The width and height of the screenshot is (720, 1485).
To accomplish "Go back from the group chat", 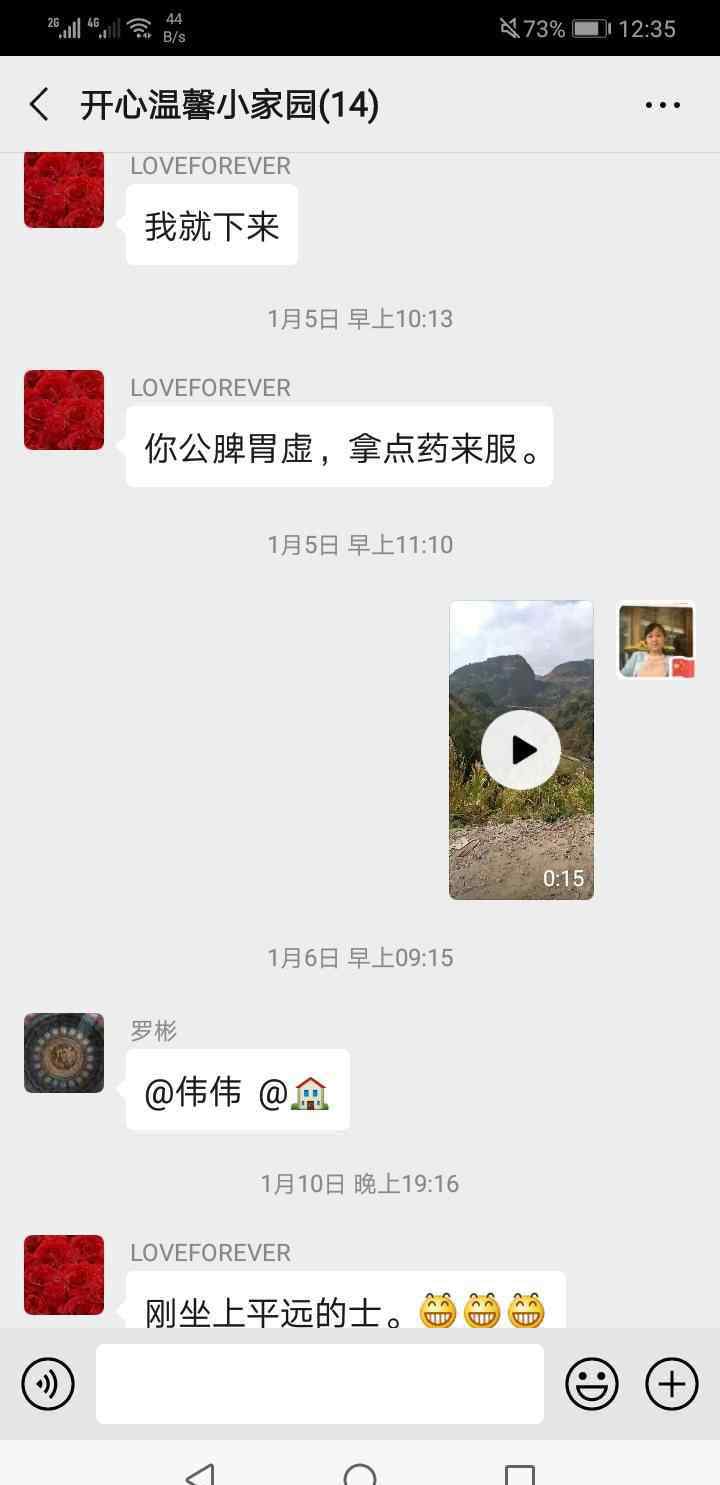I will coord(39,104).
